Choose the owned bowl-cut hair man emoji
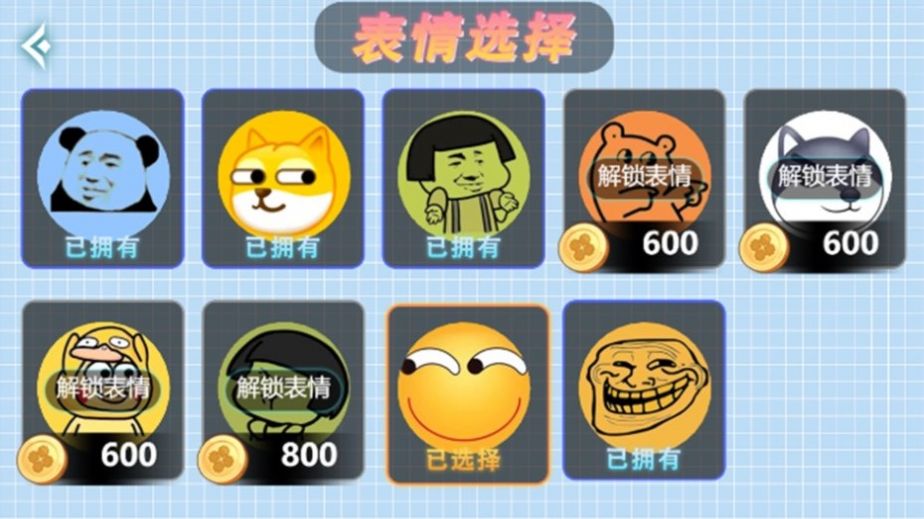Screen dimensions: 924x519 point(463,178)
